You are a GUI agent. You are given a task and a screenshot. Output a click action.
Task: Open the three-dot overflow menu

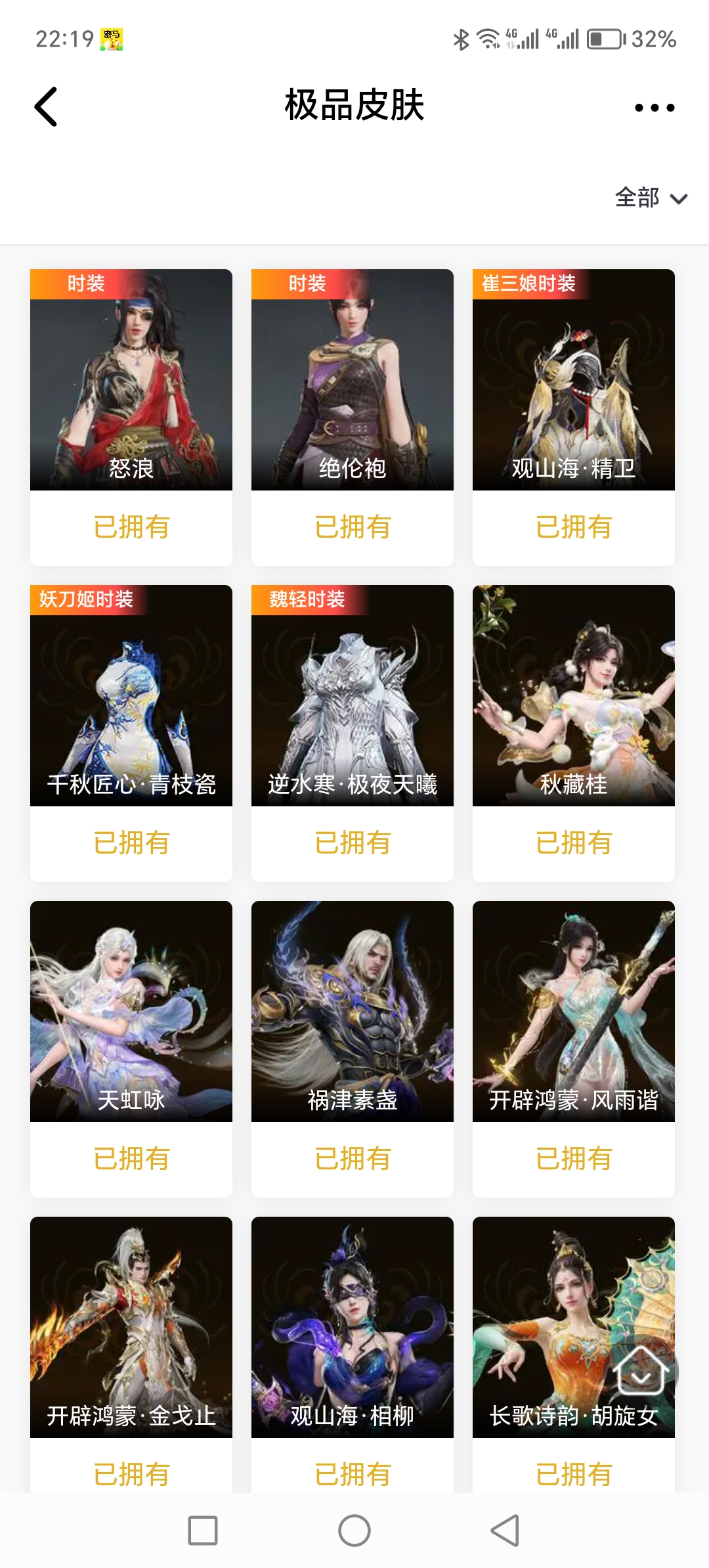tap(654, 108)
